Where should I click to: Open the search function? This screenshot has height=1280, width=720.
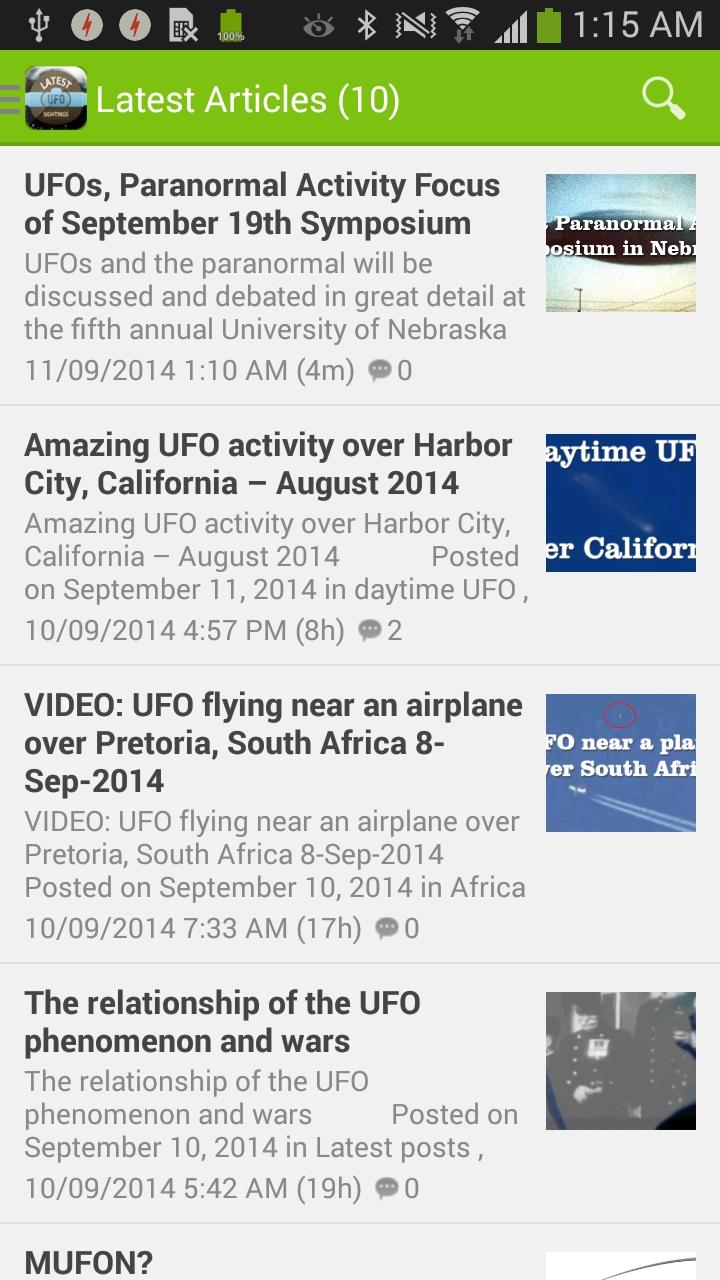(660, 99)
